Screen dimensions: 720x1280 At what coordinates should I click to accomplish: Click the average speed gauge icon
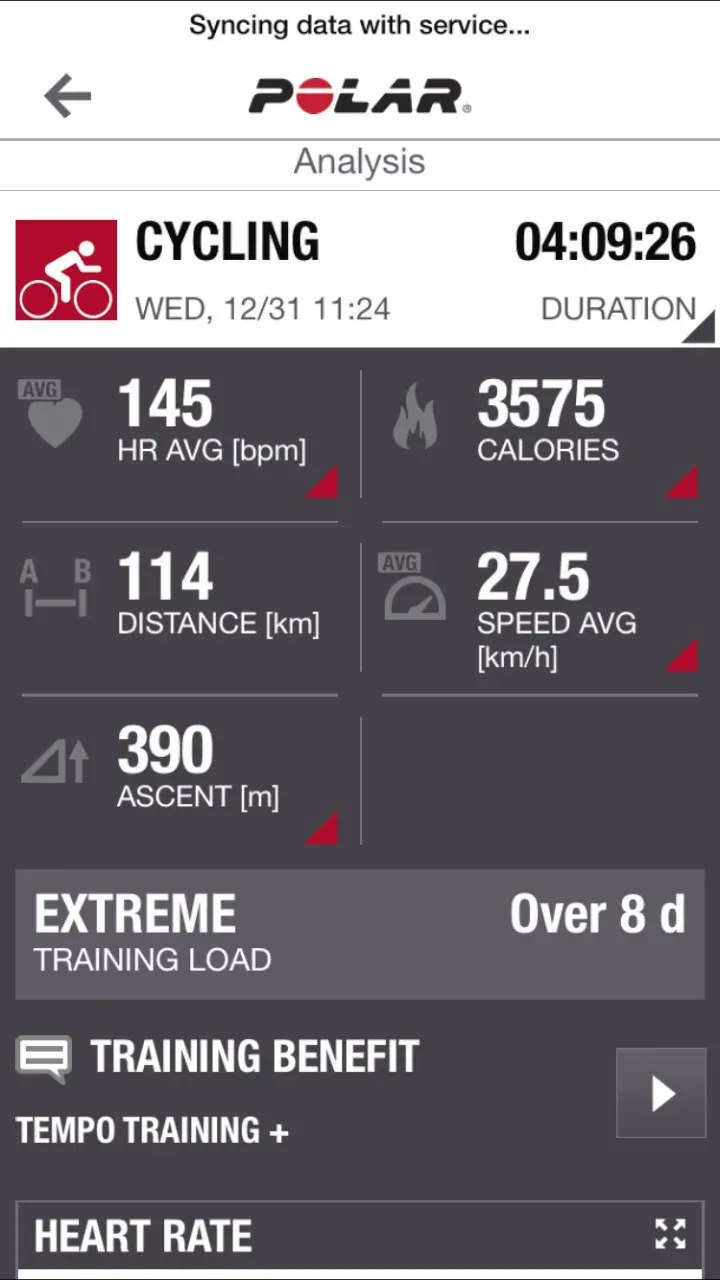click(x=415, y=588)
